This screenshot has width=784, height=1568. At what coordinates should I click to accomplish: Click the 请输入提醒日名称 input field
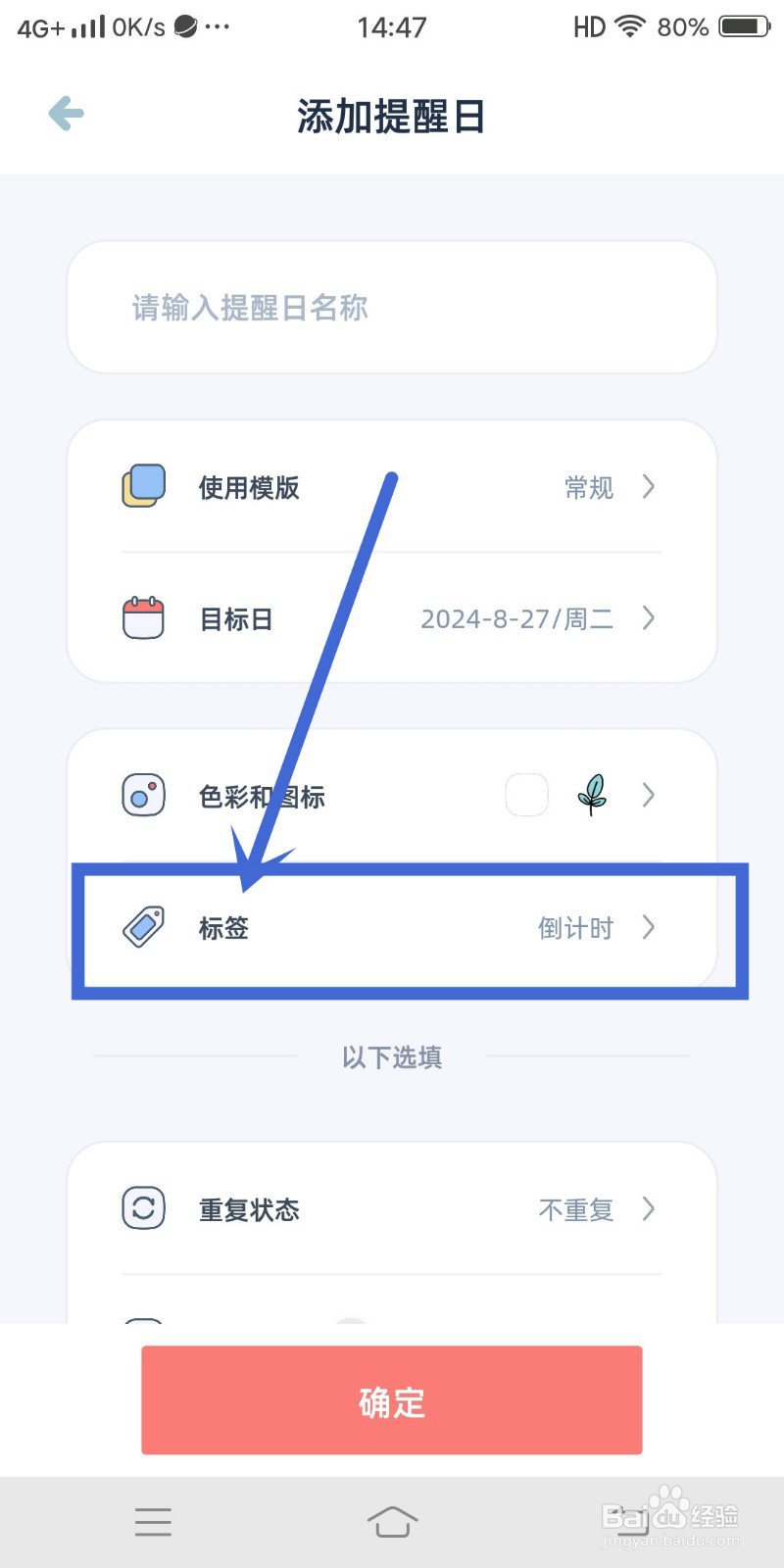pos(392,307)
